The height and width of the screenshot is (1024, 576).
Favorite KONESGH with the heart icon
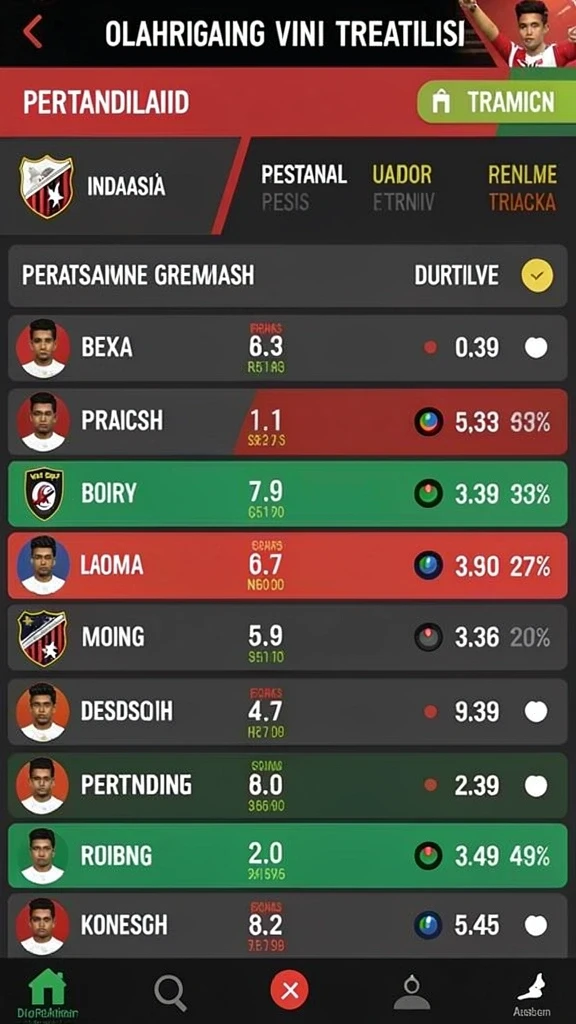click(x=536, y=925)
